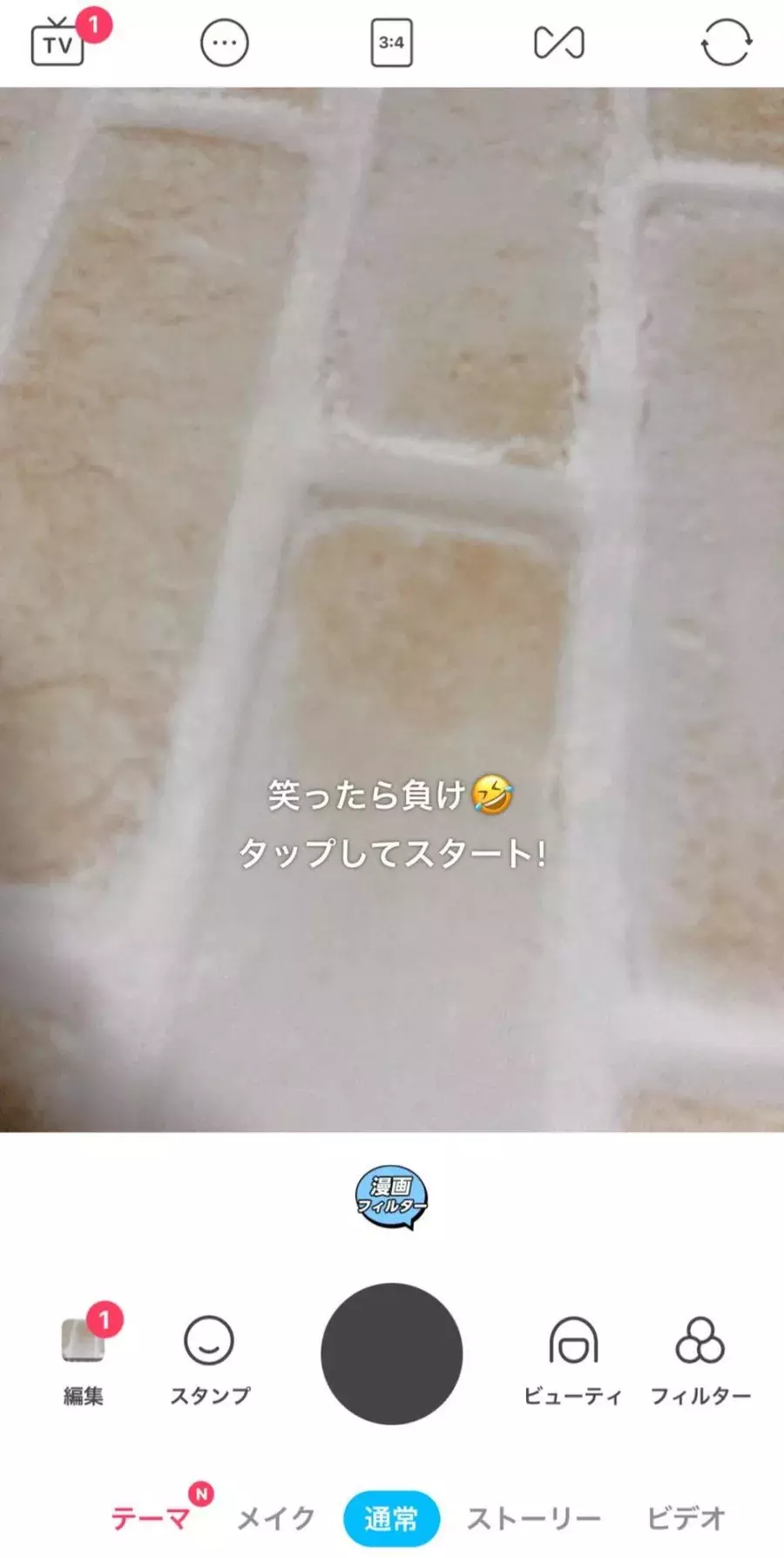Tap the mirror flip icon
This screenshot has width=784, height=1558.
pyautogui.click(x=558, y=43)
